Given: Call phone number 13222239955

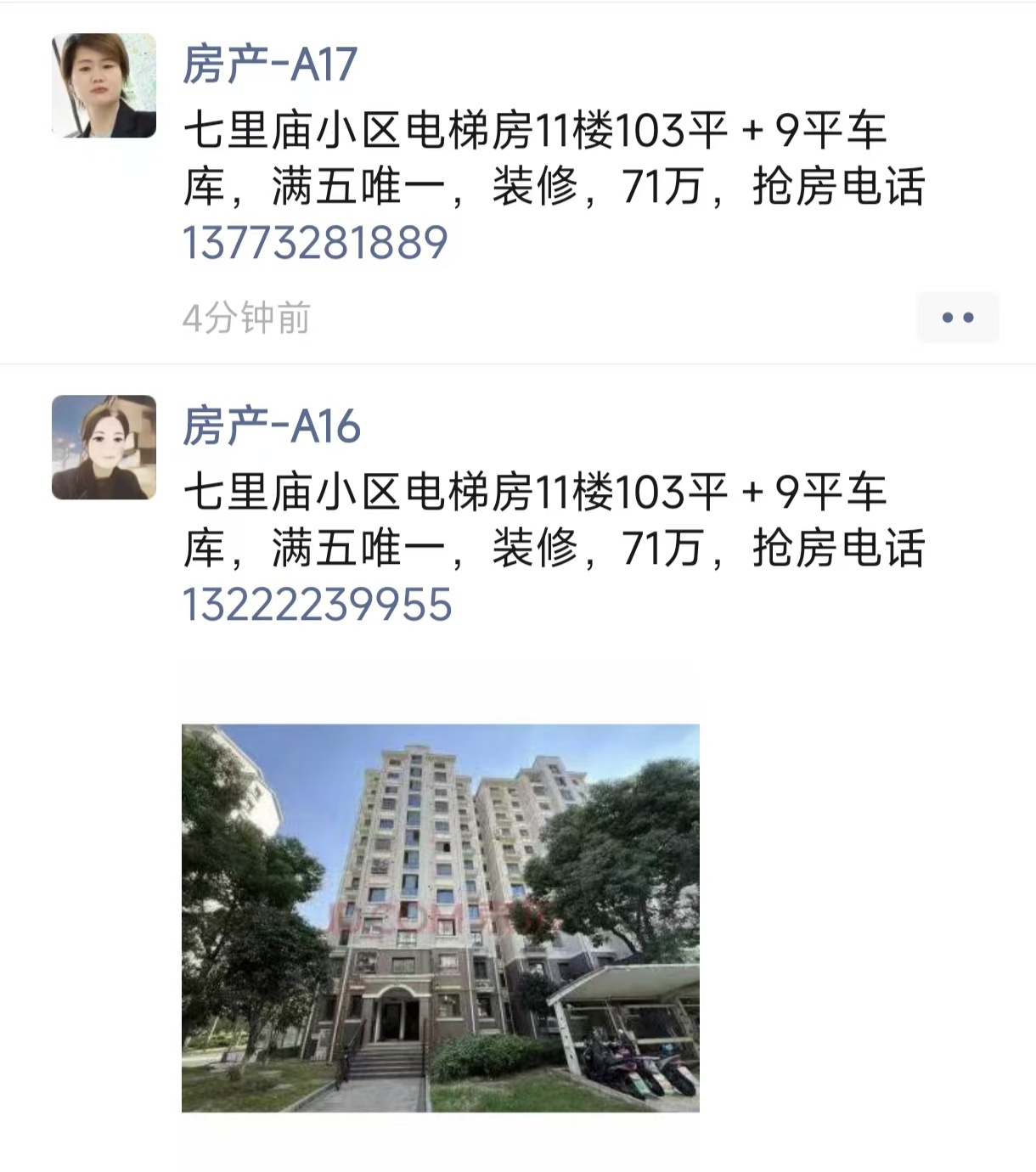Looking at the screenshot, I should (x=317, y=605).
